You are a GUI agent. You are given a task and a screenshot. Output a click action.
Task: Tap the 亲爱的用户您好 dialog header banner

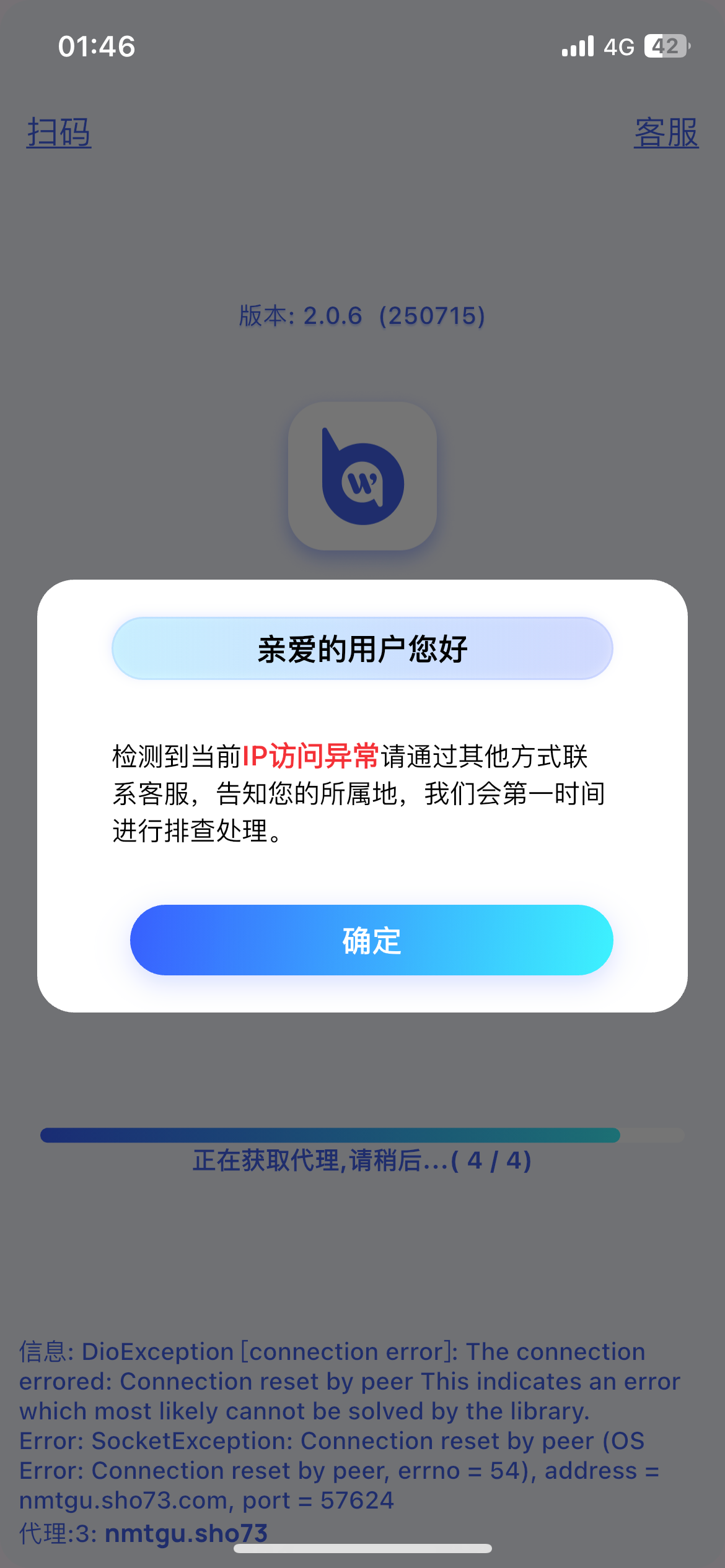(362, 647)
